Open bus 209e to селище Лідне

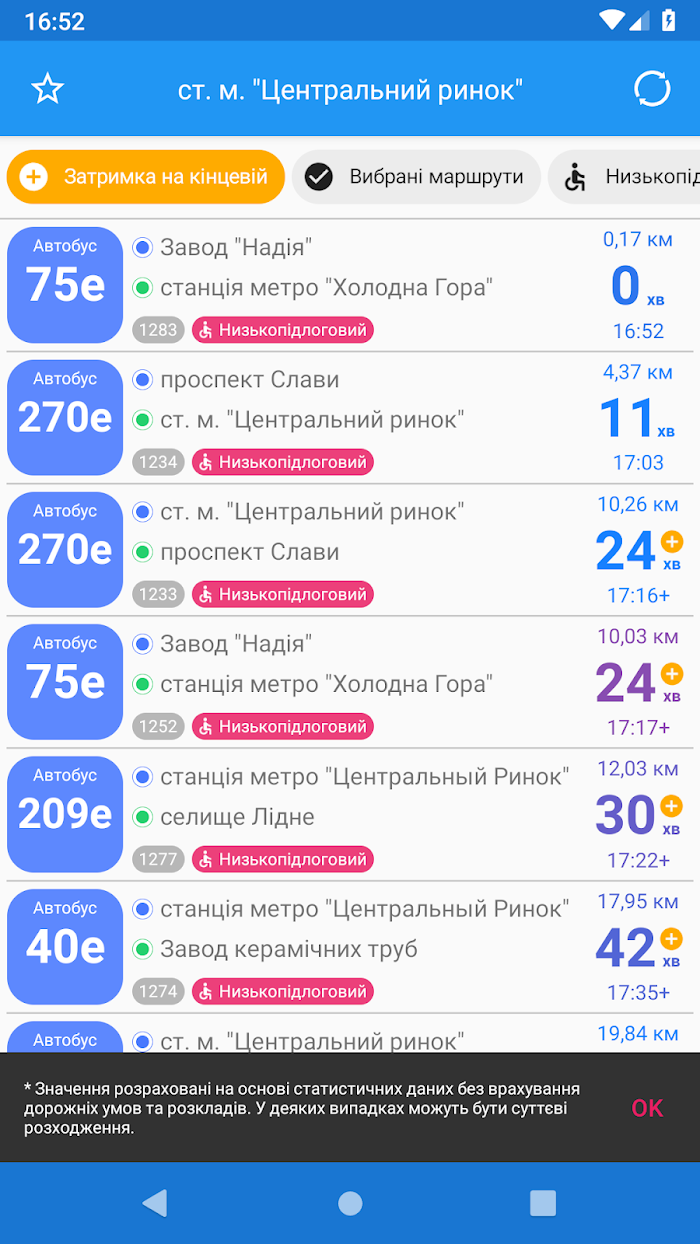(x=350, y=815)
